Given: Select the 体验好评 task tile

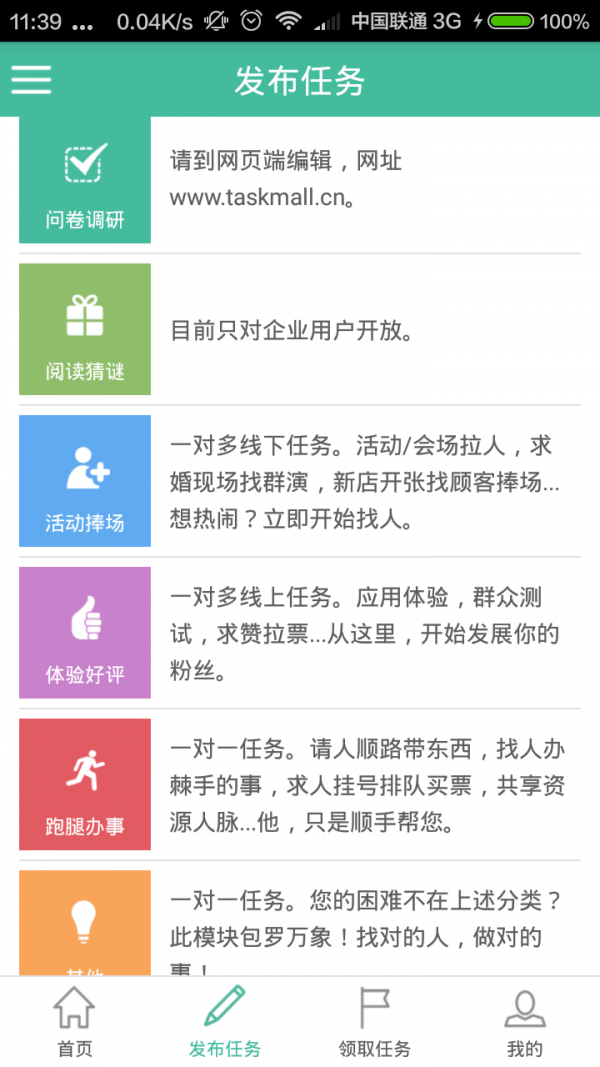Looking at the screenshot, I should pyautogui.click(x=85, y=633).
